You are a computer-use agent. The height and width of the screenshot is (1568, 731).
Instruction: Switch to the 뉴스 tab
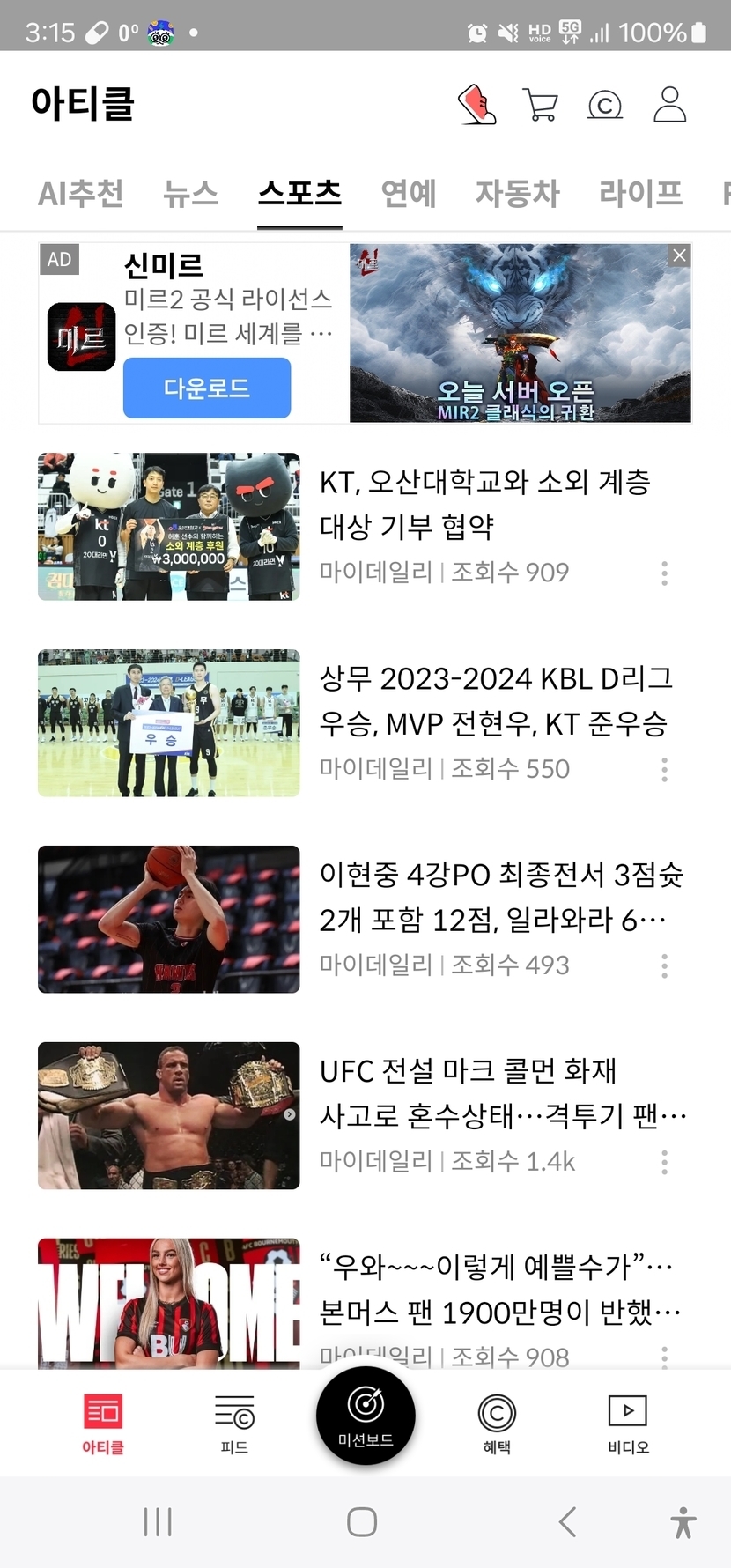[x=190, y=193]
